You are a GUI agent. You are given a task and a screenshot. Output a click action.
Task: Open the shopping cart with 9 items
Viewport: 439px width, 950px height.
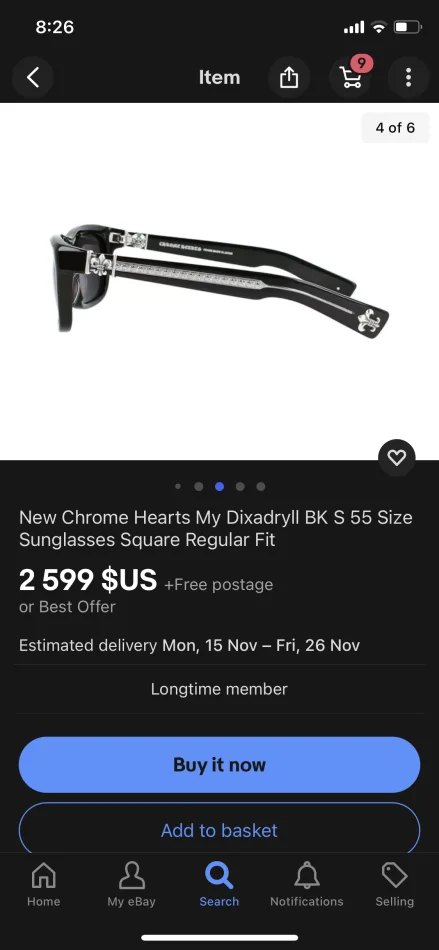[352, 76]
